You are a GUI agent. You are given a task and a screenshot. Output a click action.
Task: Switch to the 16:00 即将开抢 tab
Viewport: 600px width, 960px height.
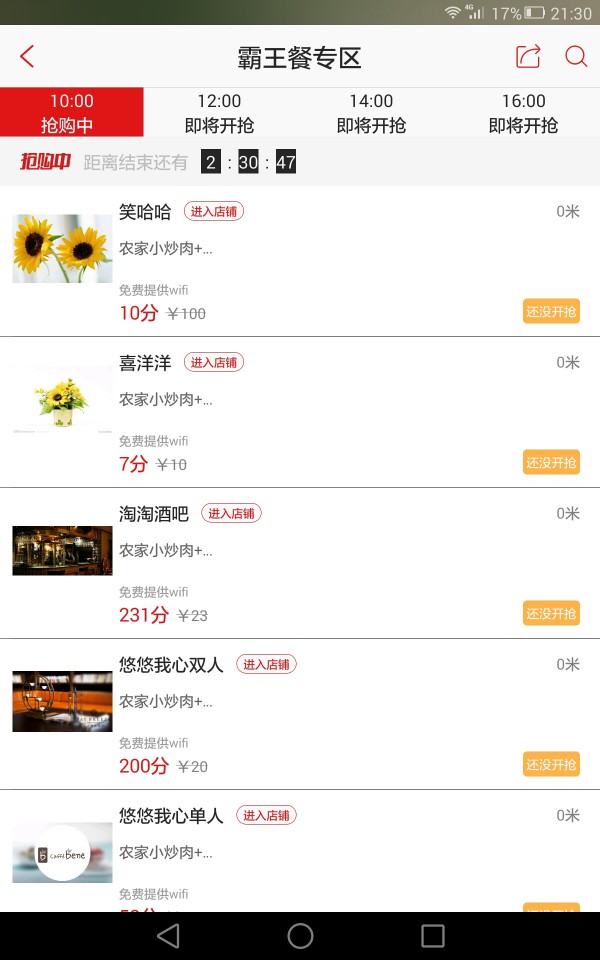point(523,112)
